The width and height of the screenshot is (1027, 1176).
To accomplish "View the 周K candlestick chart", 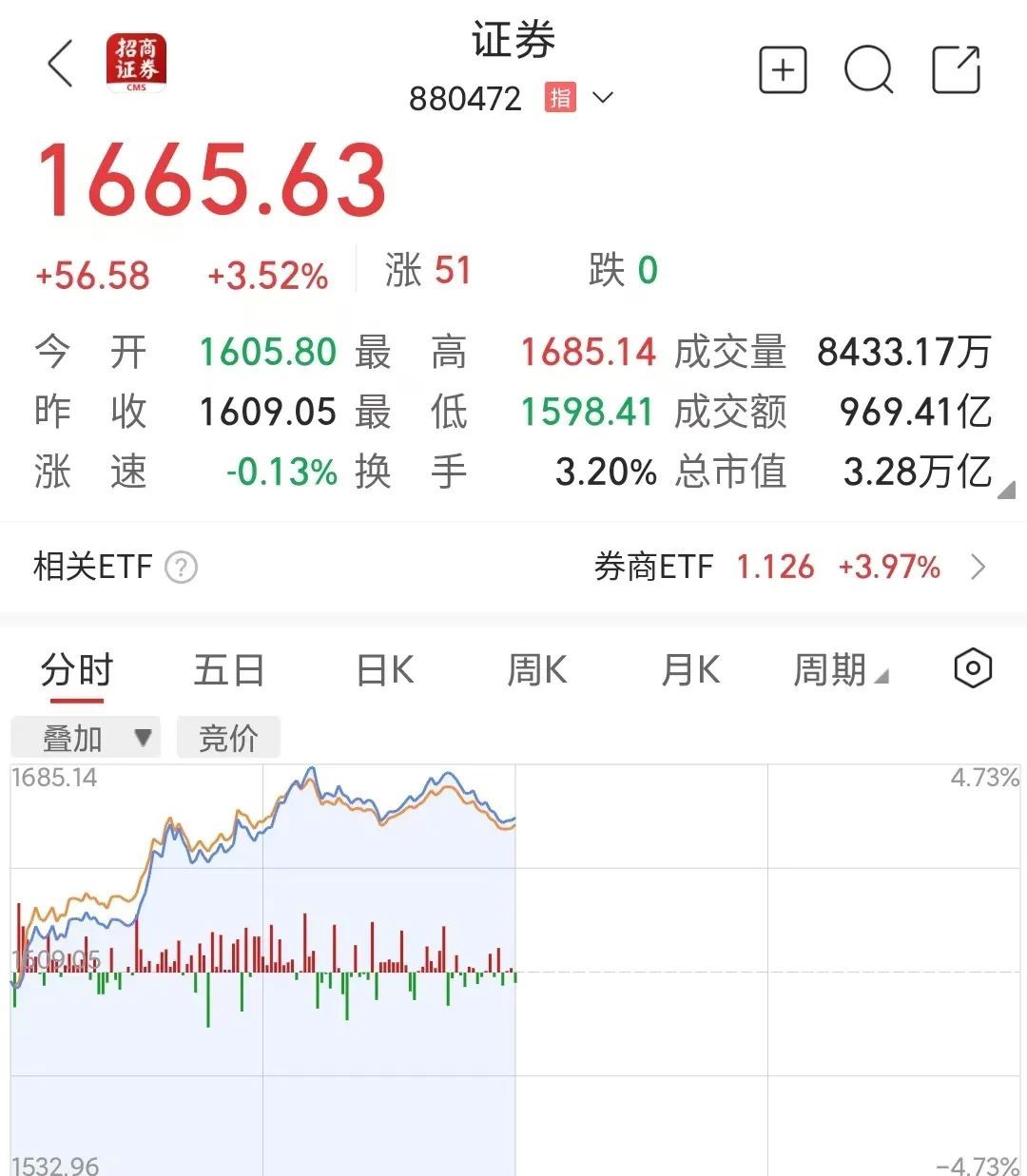I will pos(536,671).
